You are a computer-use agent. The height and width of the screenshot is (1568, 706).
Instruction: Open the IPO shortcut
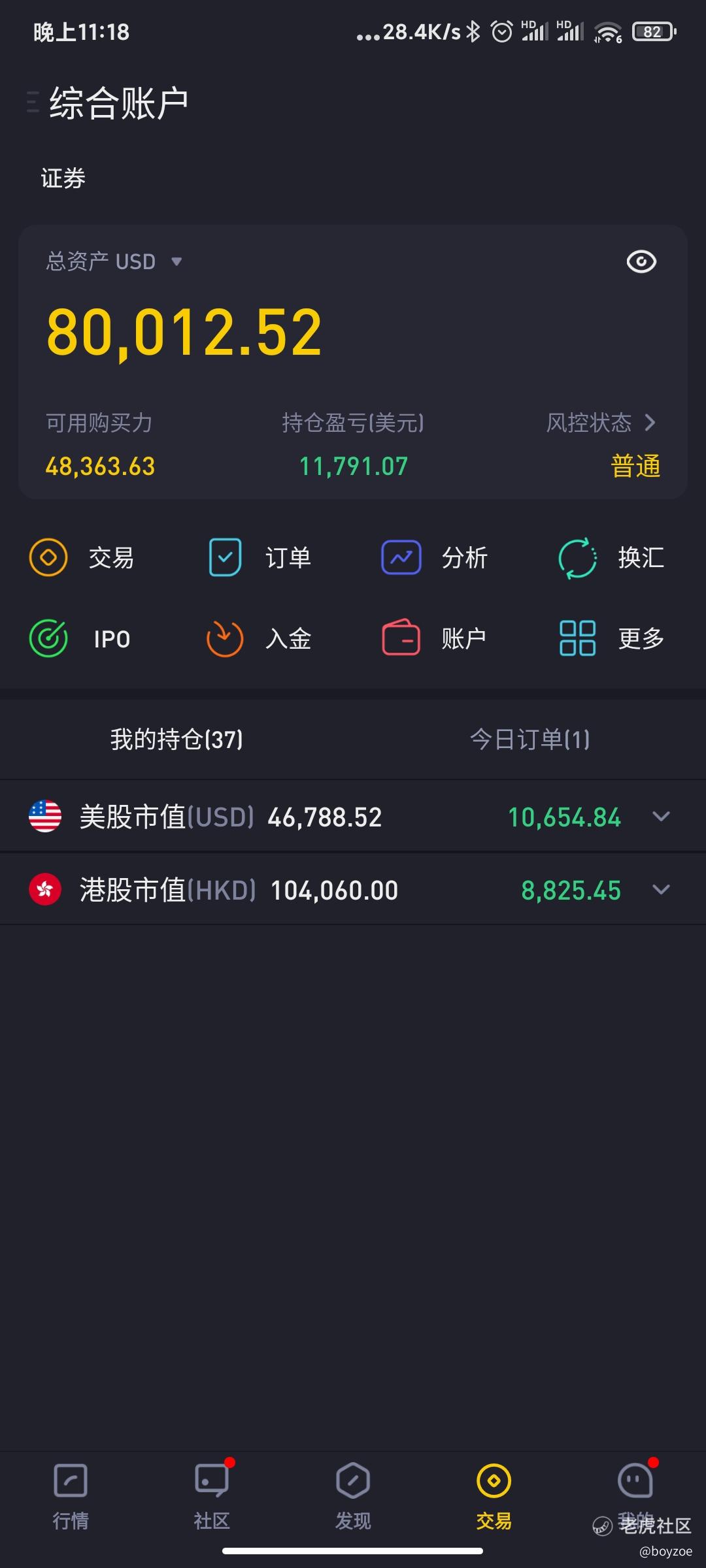click(80, 638)
